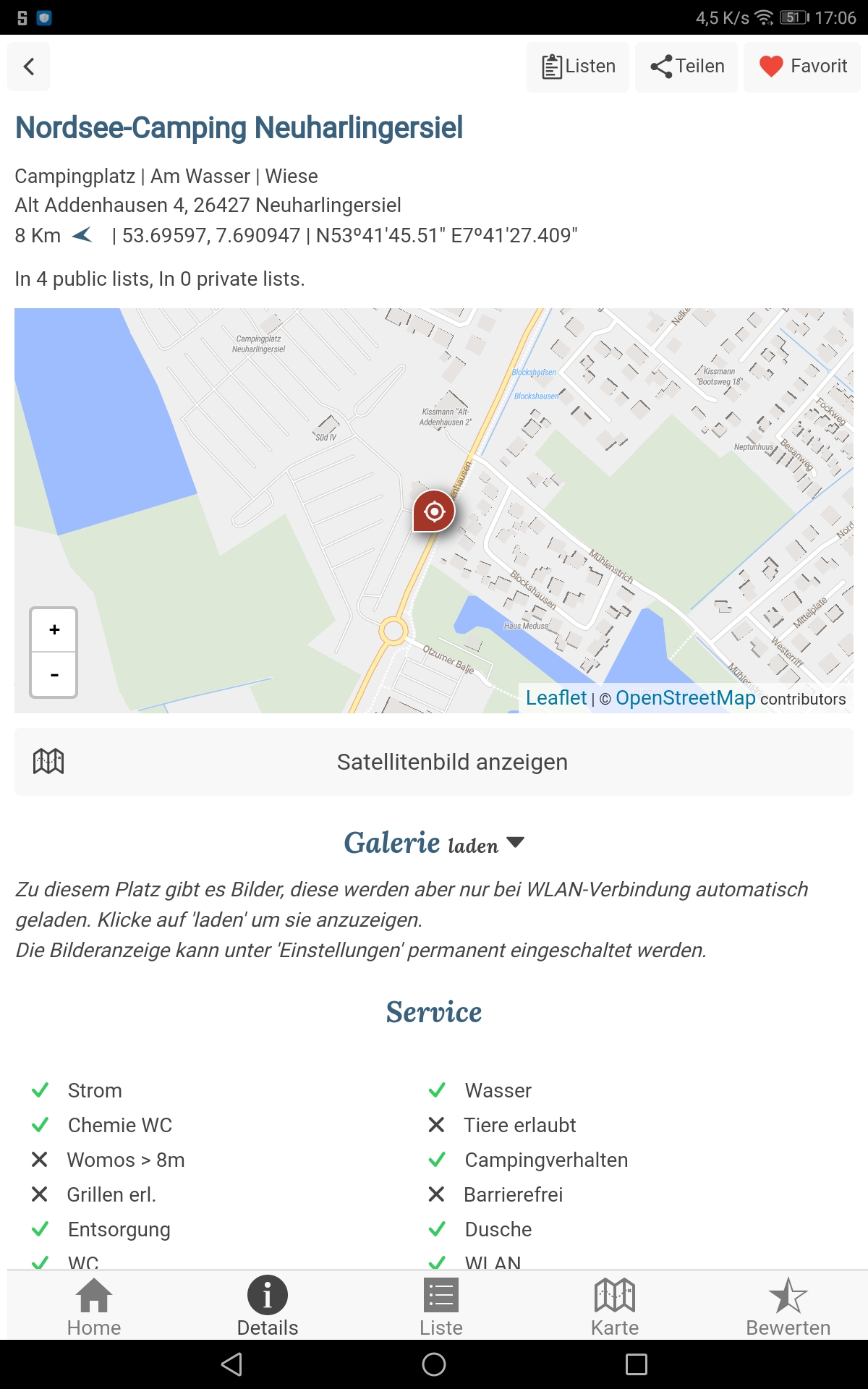The image size is (868, 1389).
Task: Tap the system home circle button
Action: 434,1364
